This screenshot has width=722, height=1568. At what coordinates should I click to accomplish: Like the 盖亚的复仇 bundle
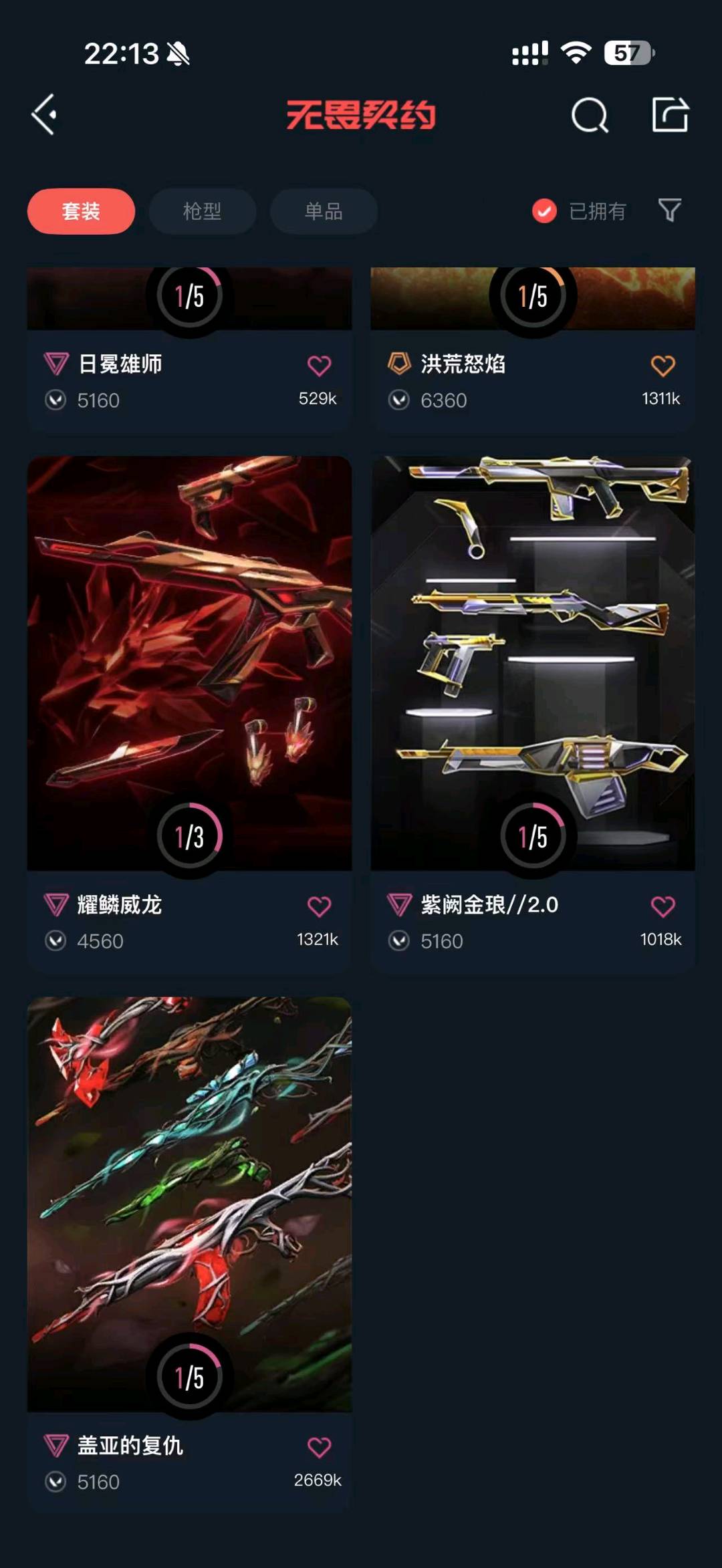tap(319, 1447)
